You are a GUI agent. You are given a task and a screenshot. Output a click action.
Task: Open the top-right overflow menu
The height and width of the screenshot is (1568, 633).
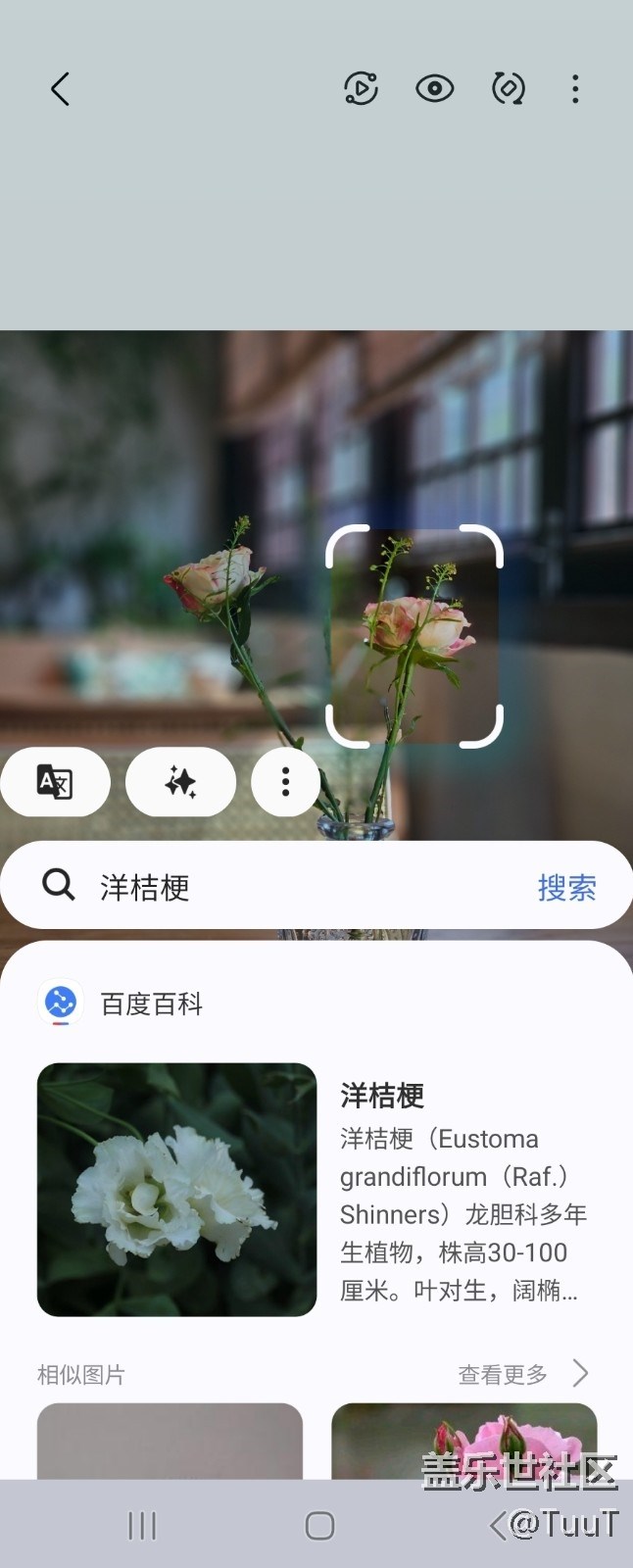tap(575, 89)
